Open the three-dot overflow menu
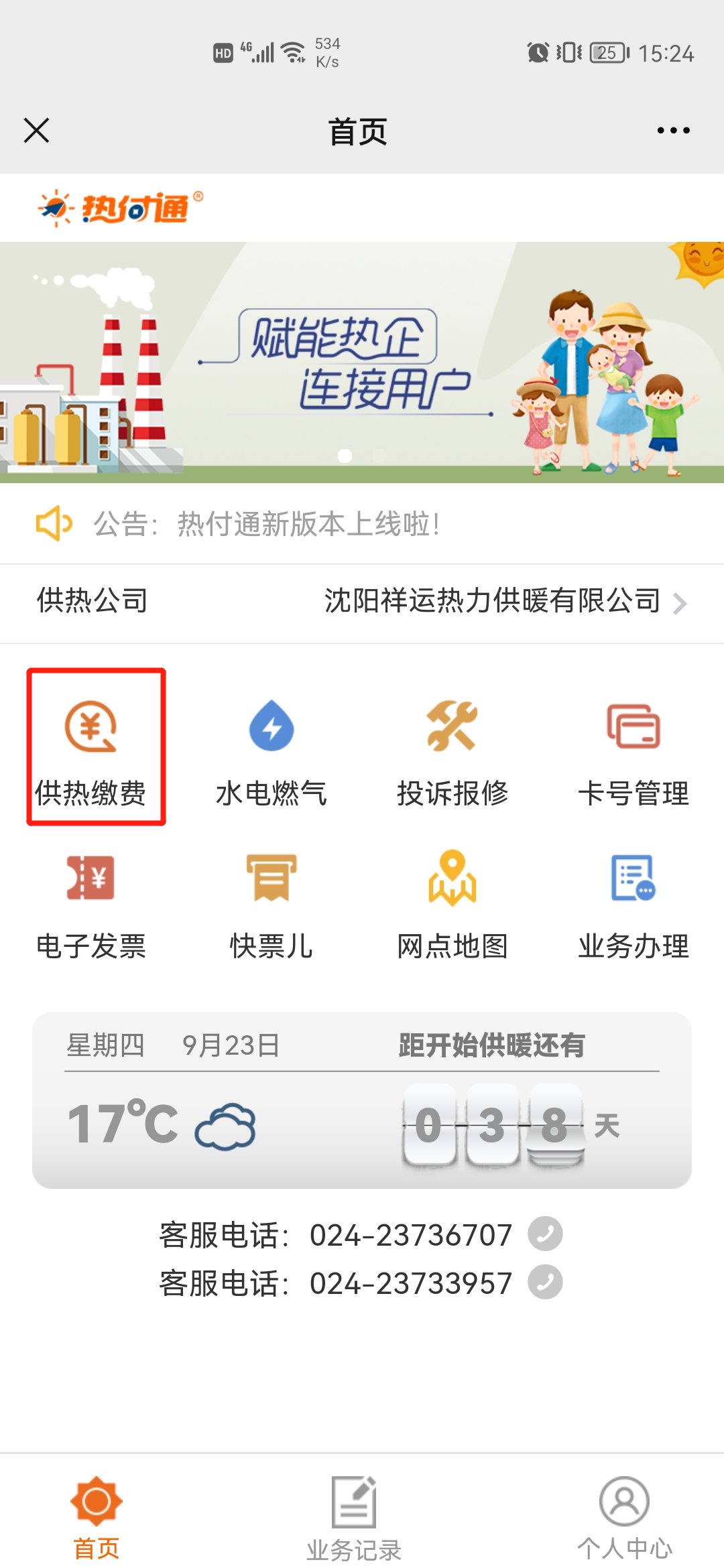 [x=673, y=131]
